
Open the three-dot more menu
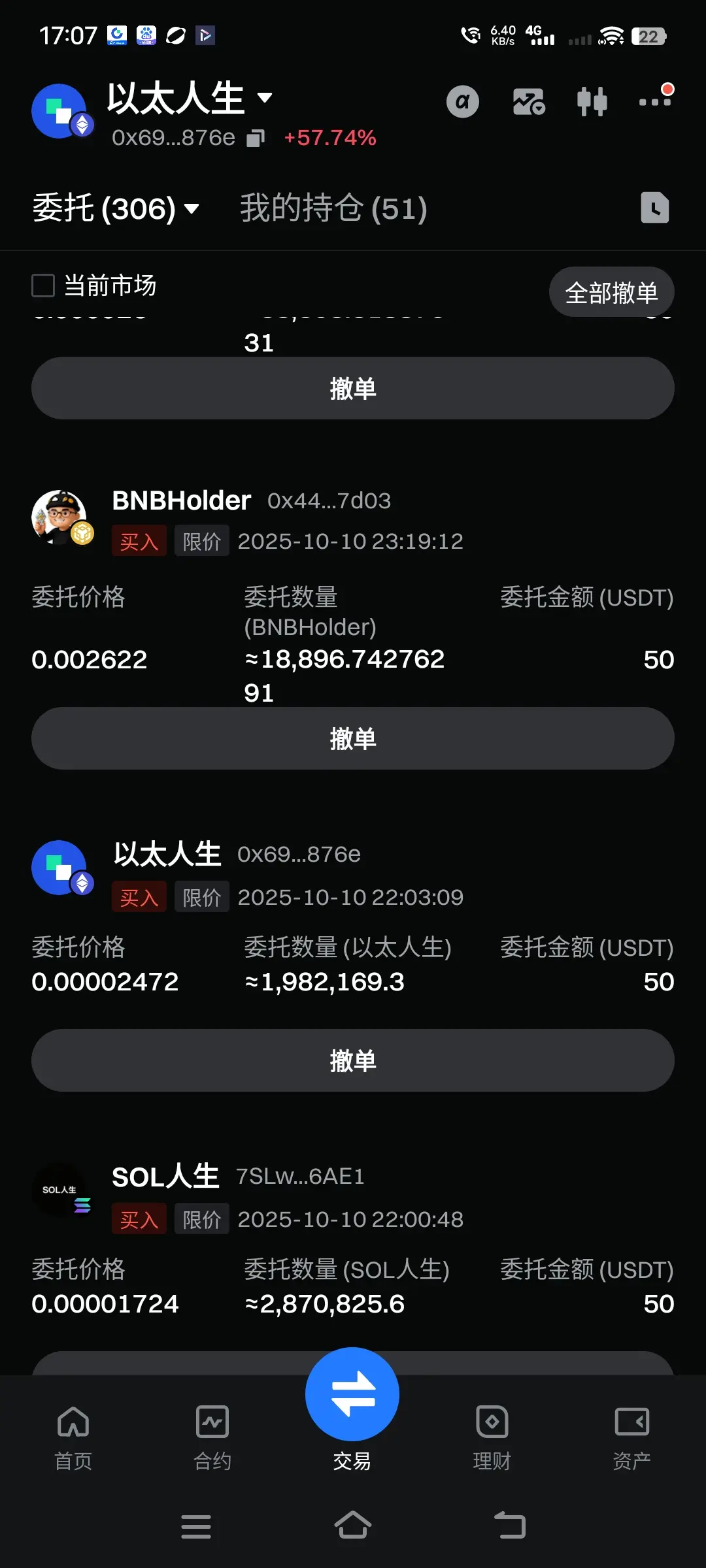(x=655, y=101)
